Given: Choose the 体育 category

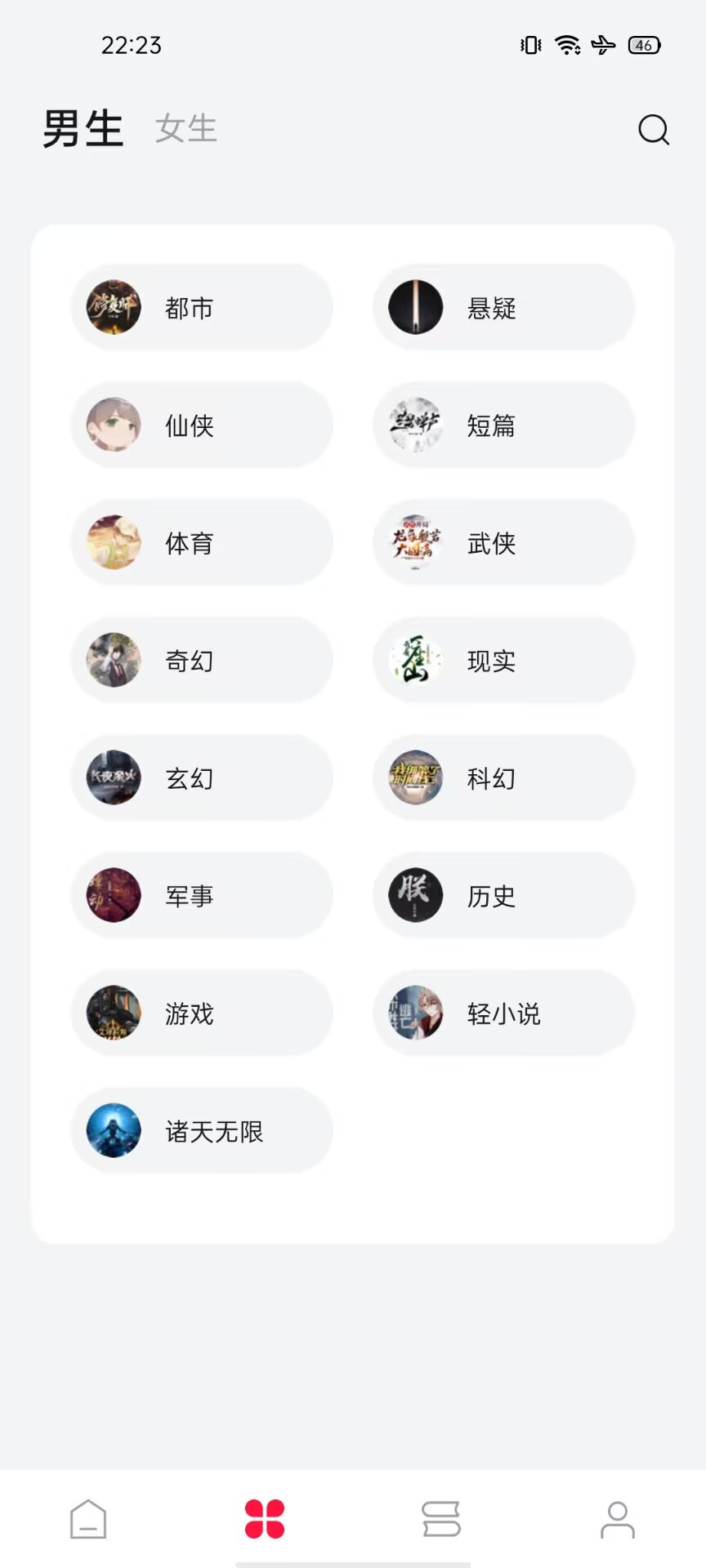Looking at the screenshot, I should pyautogui.click(x=202, y=543).
